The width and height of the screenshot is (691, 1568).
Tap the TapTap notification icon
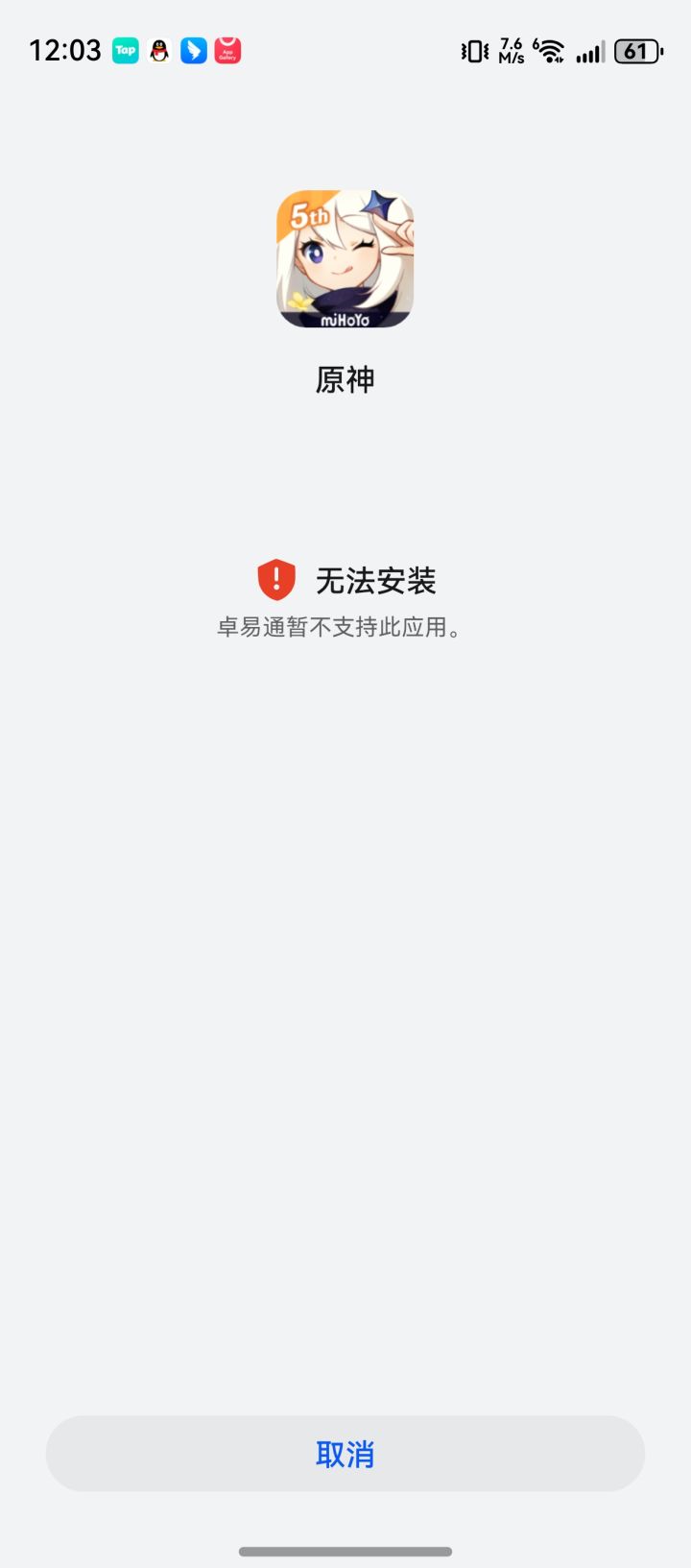pos(126,49)
